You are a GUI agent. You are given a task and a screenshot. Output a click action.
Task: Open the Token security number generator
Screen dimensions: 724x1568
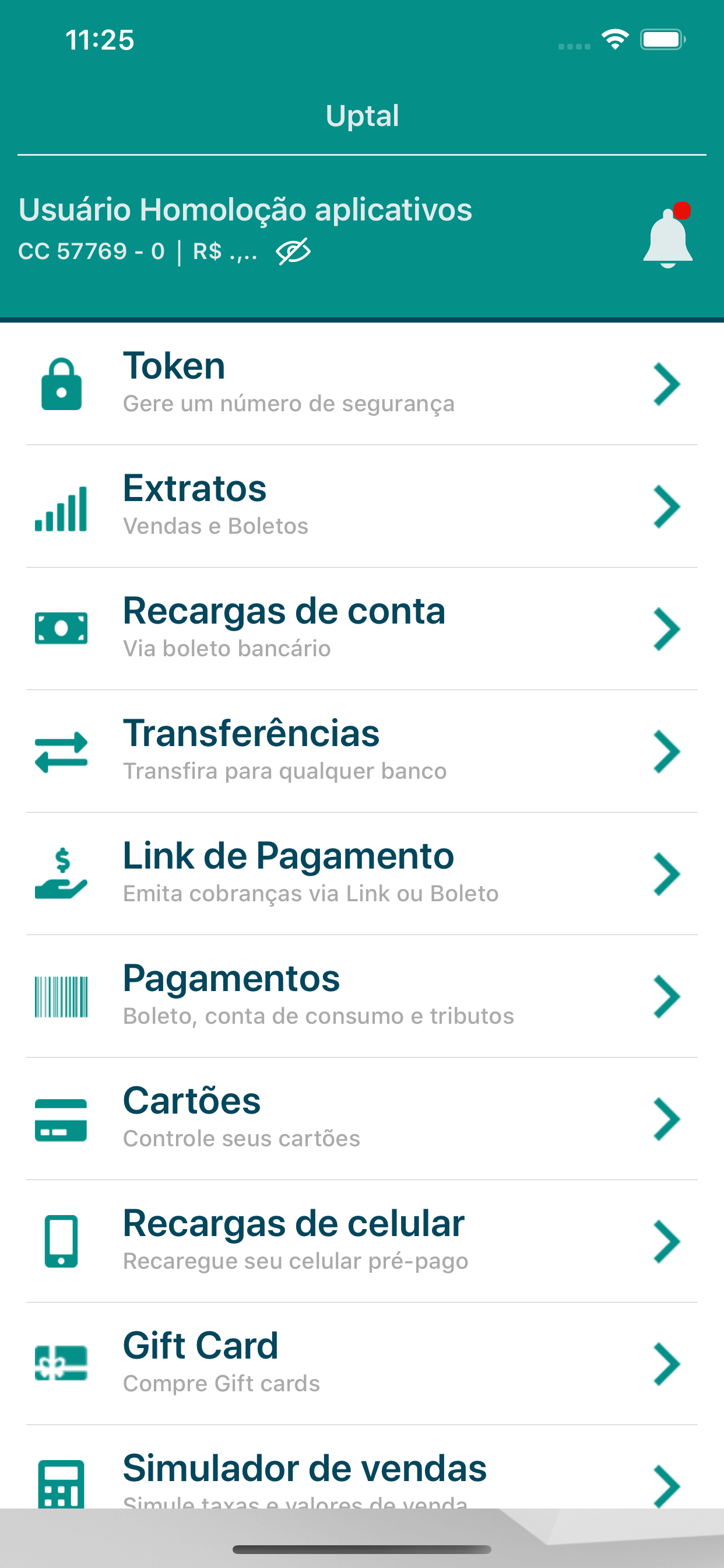[x=361, y=383]
